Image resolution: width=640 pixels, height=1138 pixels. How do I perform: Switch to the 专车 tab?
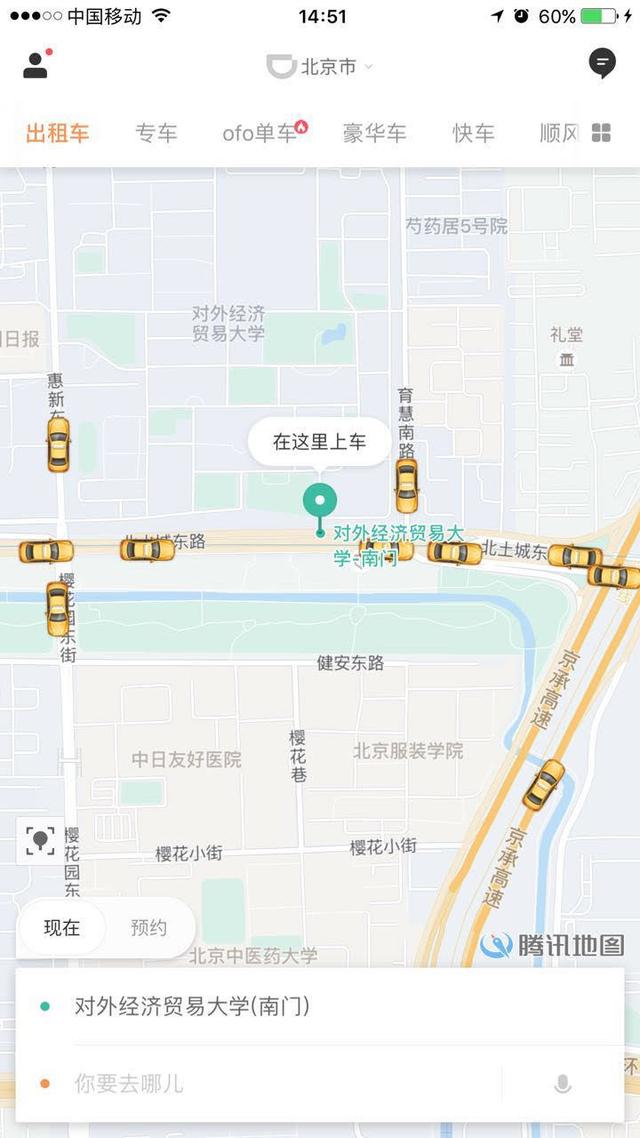(x=156, y=133)
